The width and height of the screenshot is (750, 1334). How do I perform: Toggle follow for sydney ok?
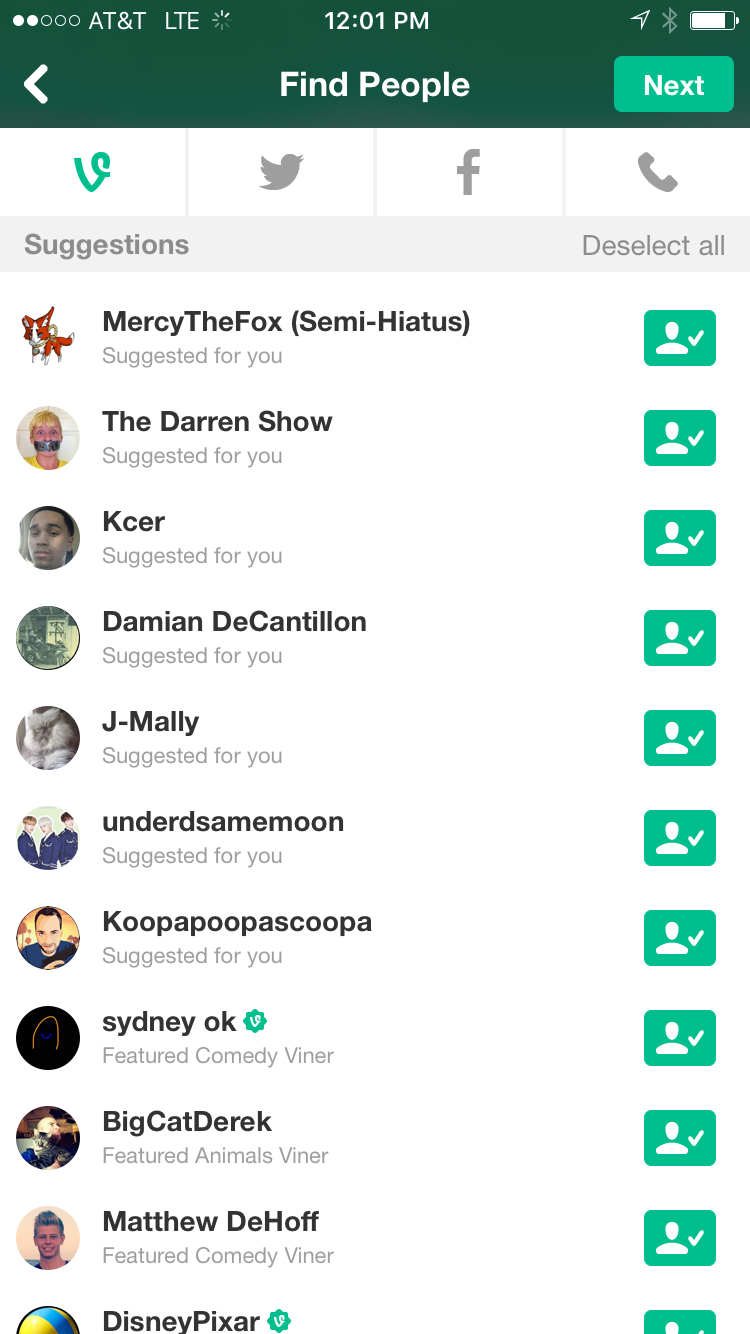pos(679,1038)
